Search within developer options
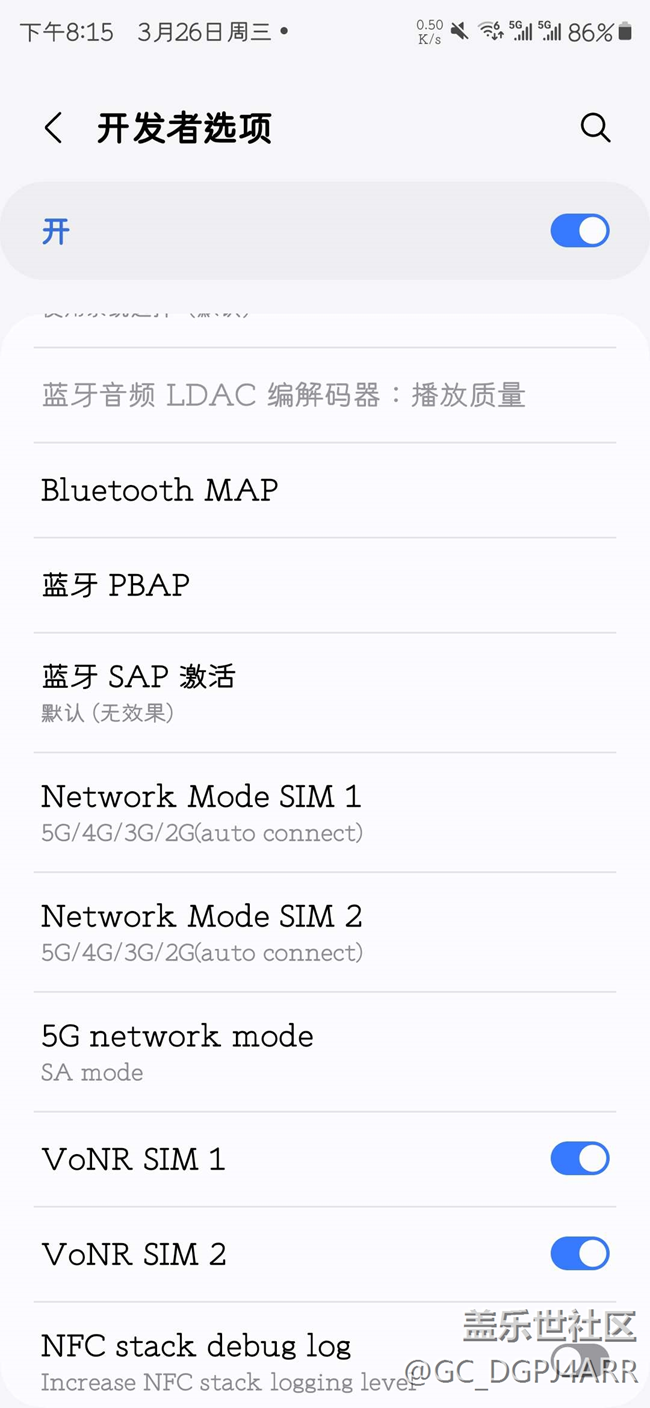This screenshot has width=650, height=1408. point(595,128)
